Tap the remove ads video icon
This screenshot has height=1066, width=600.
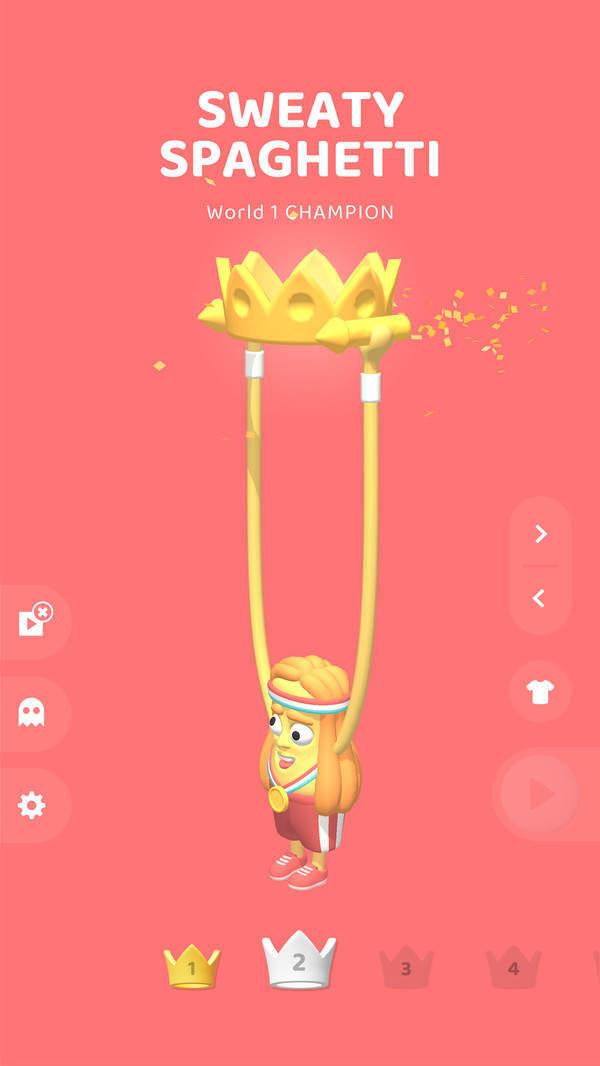pos(33,621)
